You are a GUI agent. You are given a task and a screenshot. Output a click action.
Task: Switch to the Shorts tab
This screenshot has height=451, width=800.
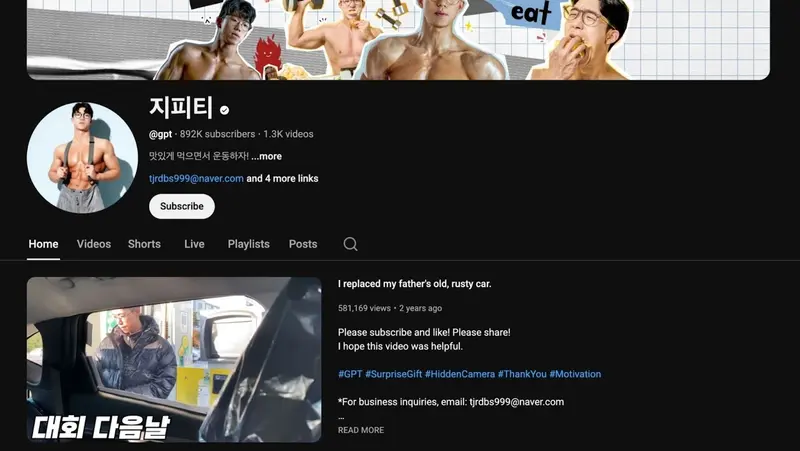click(x=144, y=244)
